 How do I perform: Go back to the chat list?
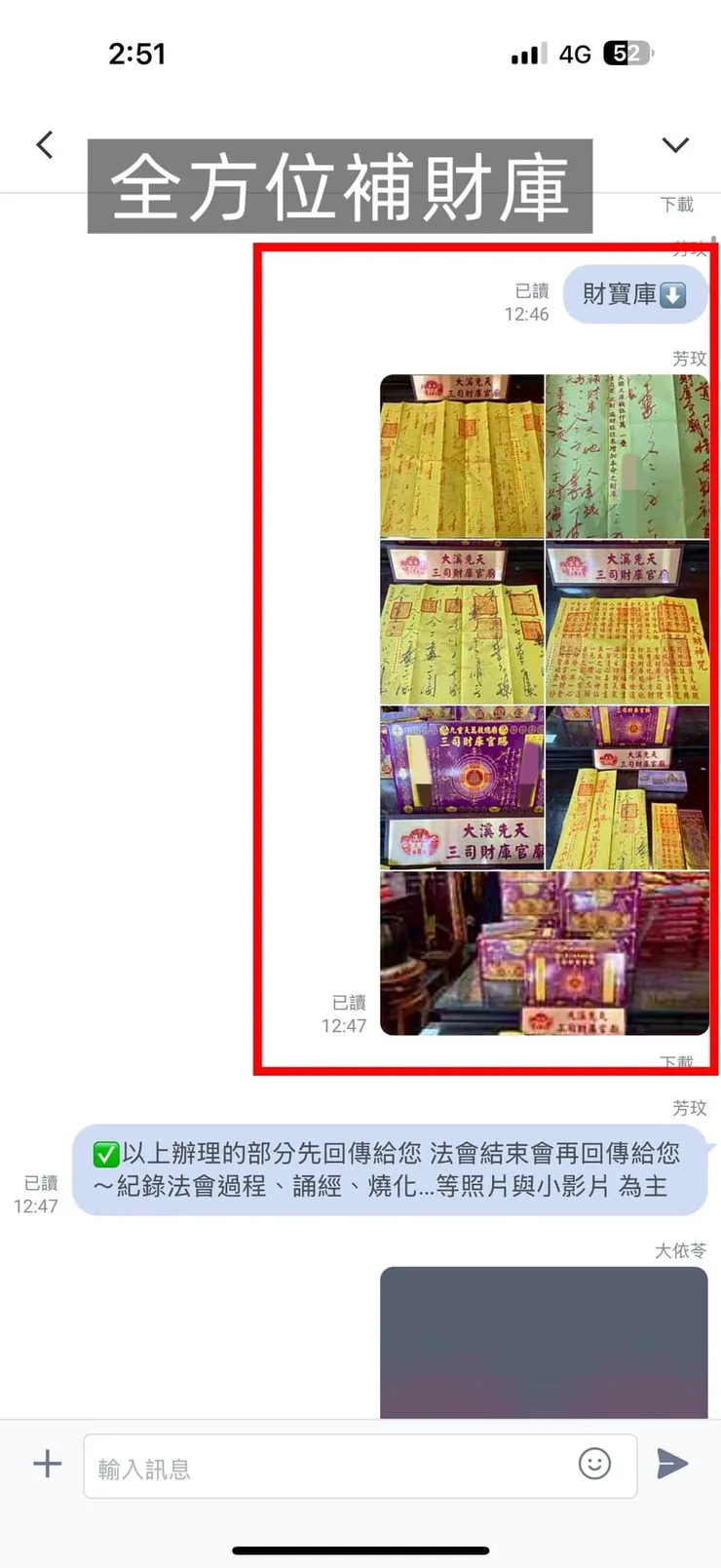tap(45, 145)
